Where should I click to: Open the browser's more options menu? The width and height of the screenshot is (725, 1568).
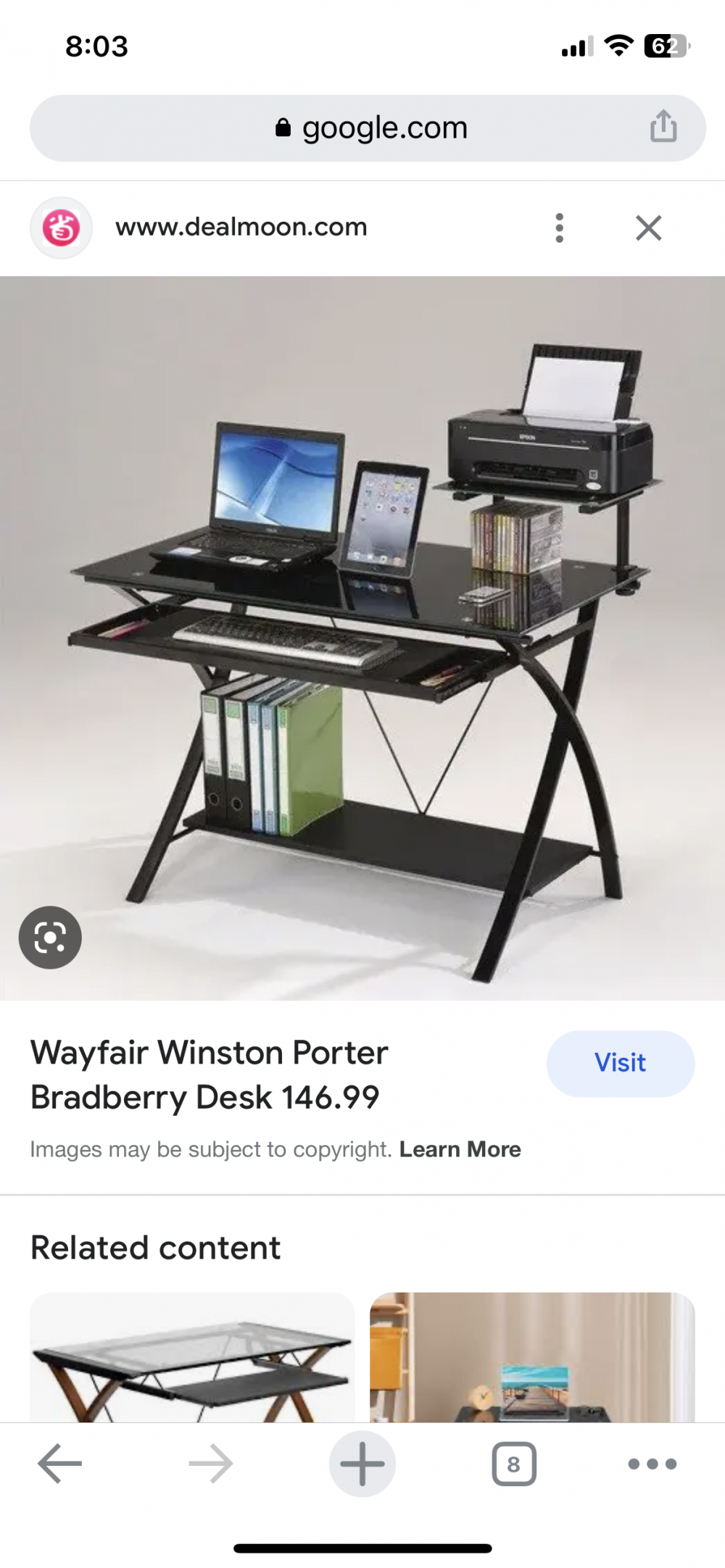(652, 1464)
